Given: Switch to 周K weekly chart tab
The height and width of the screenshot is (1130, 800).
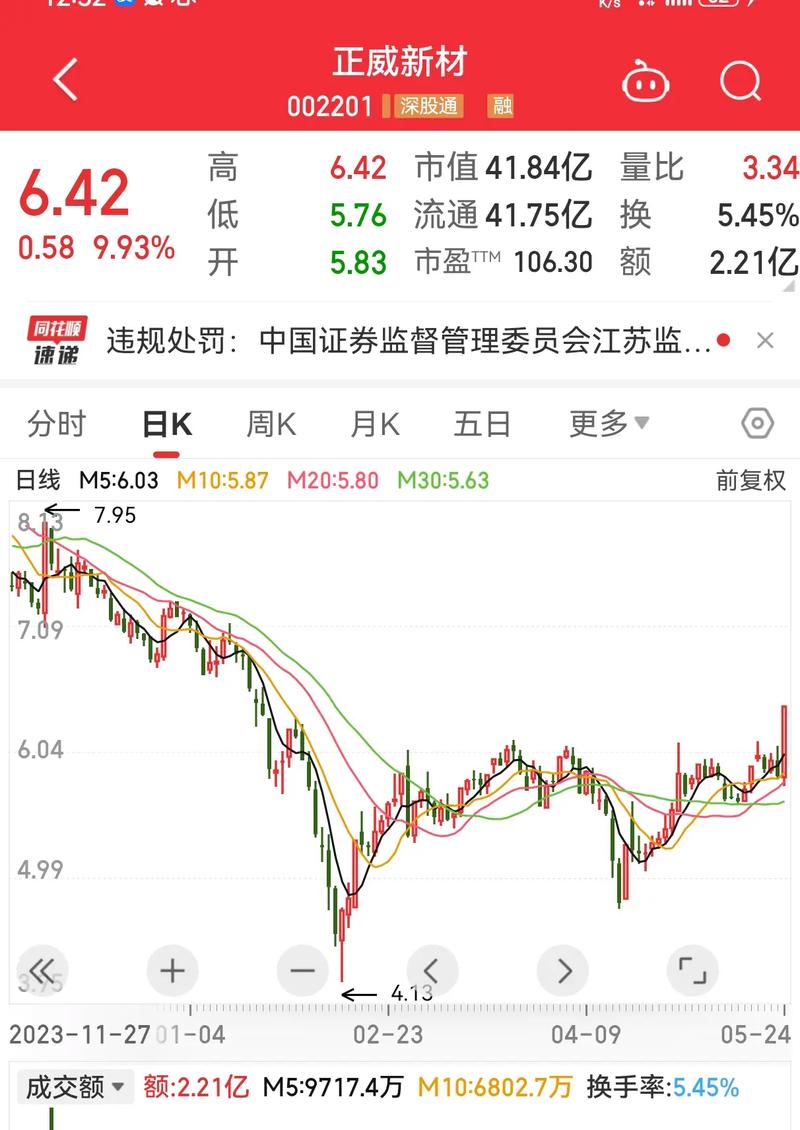Looking at the screenshot, I should click(x=270, y=424).
